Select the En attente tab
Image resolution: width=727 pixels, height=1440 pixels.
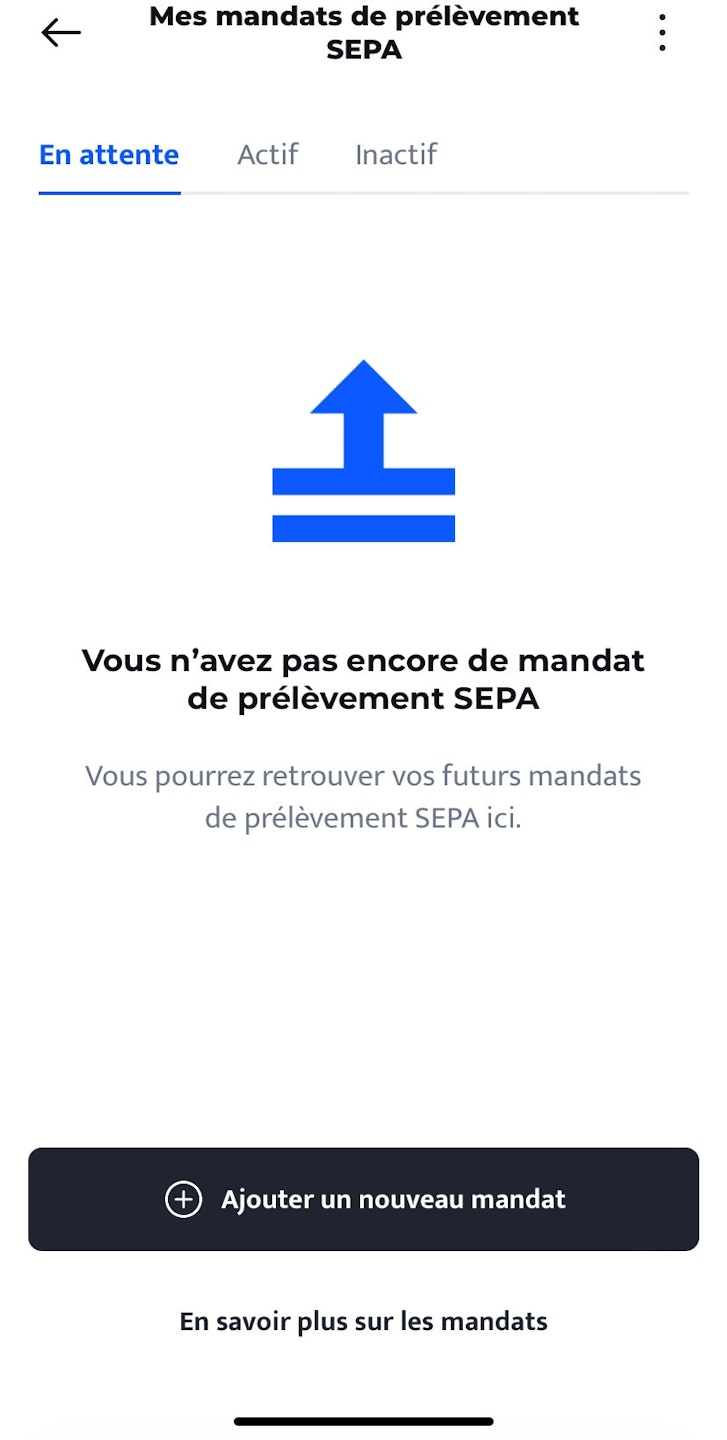109,155
